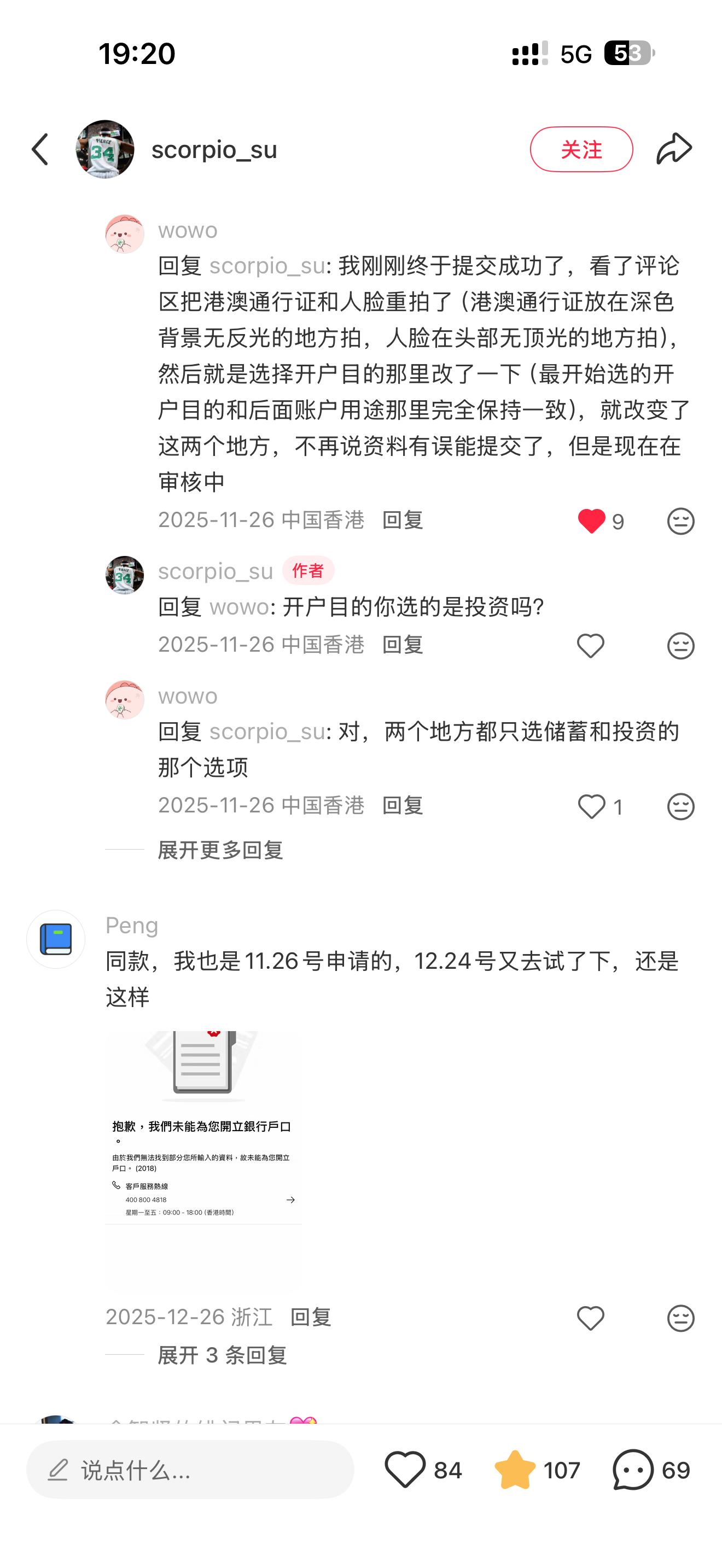Open scorpio_su's profile avatar in the header
The height and width of the screenshot is (1568, 722).
[x=104, y=149]
